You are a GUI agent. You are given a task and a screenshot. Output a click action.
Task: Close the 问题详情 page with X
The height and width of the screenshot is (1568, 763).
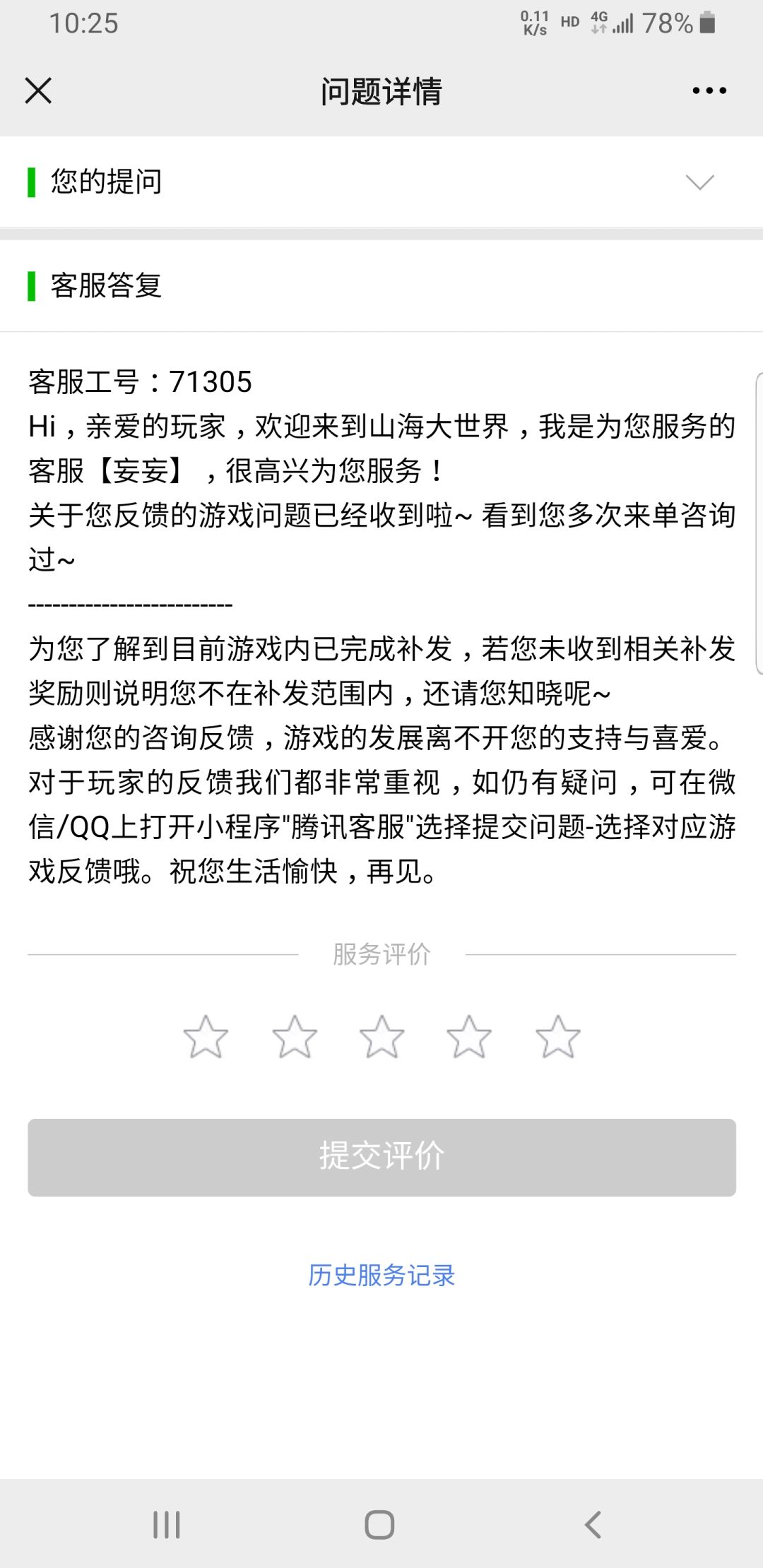point(38,90)
